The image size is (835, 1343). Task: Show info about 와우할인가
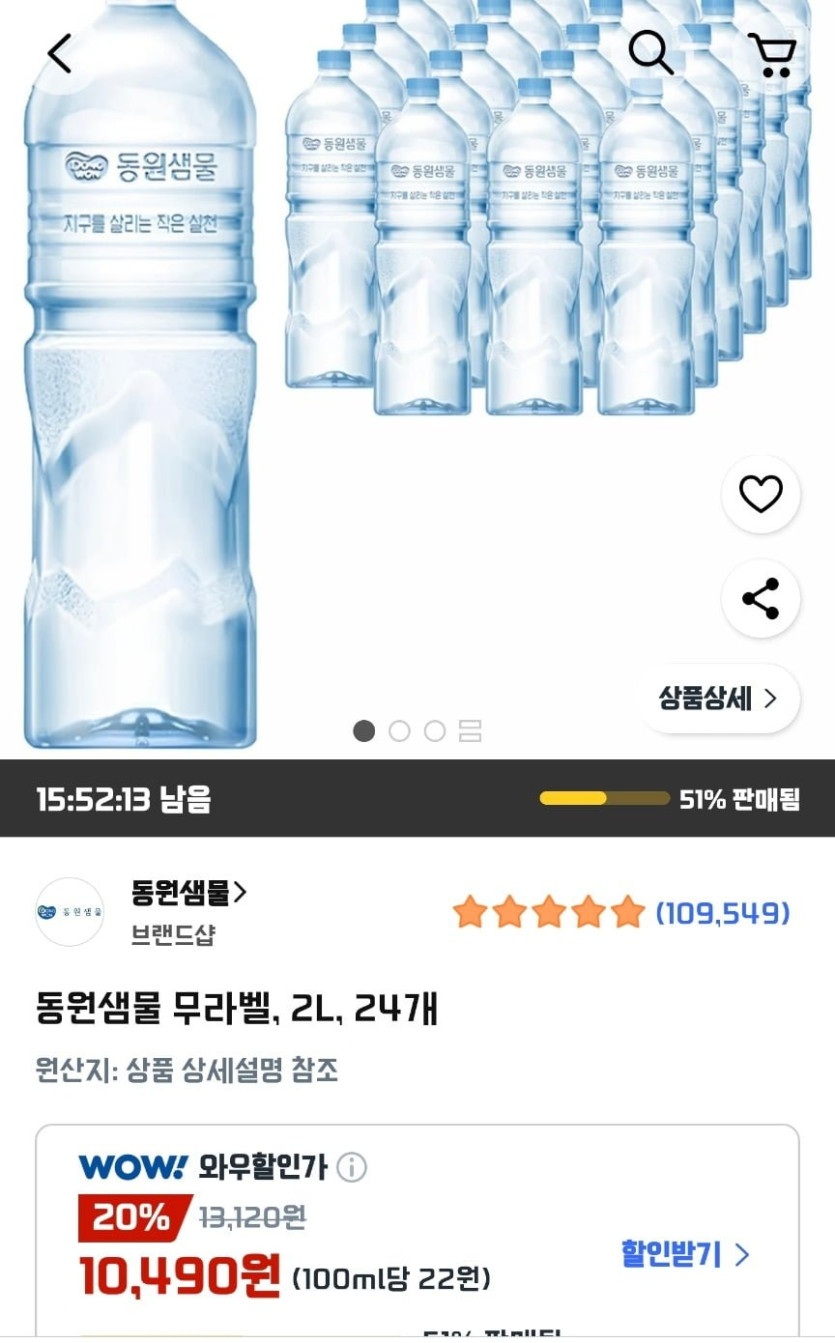[352, 1167]
